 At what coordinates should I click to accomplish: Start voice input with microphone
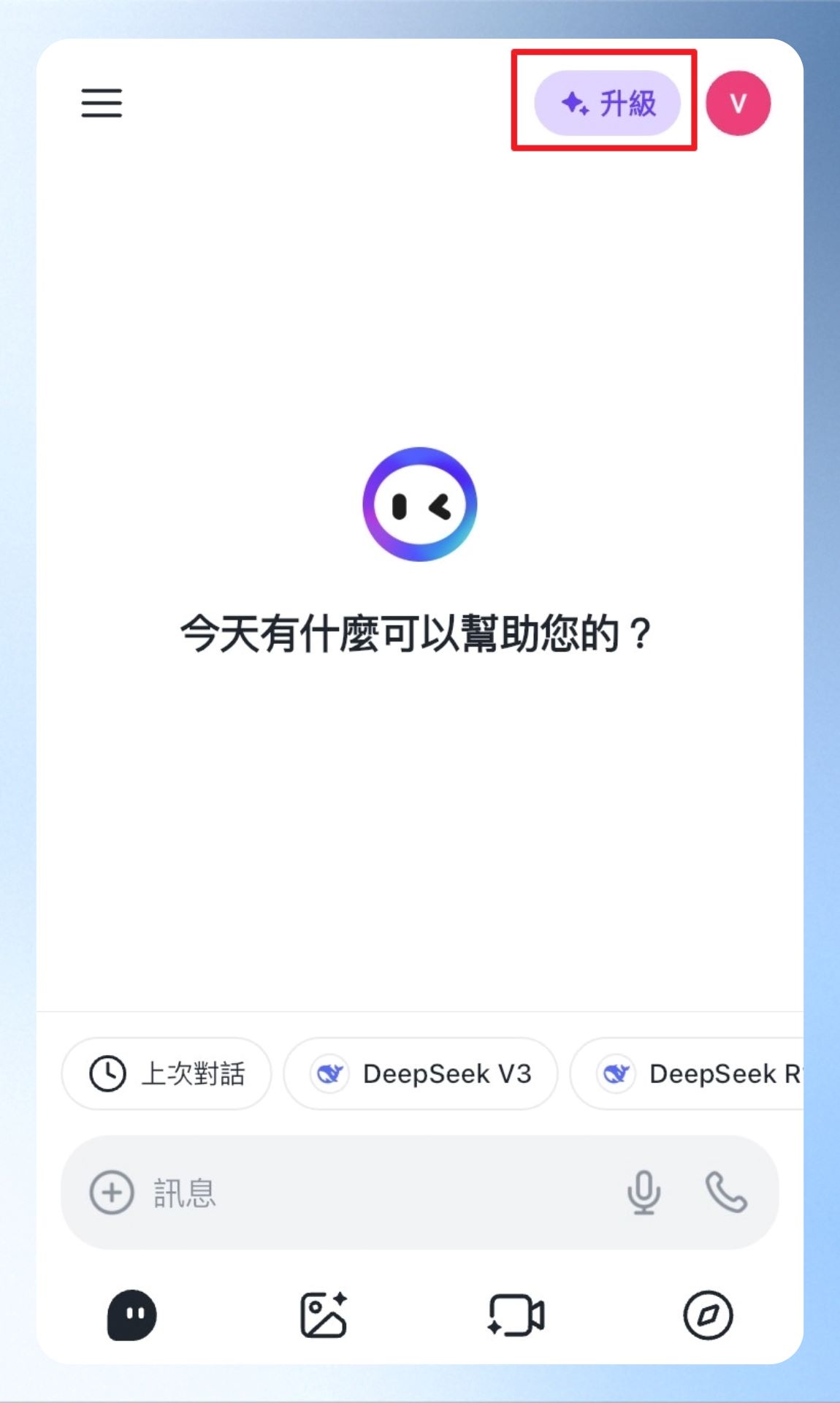click(644, 1193)
